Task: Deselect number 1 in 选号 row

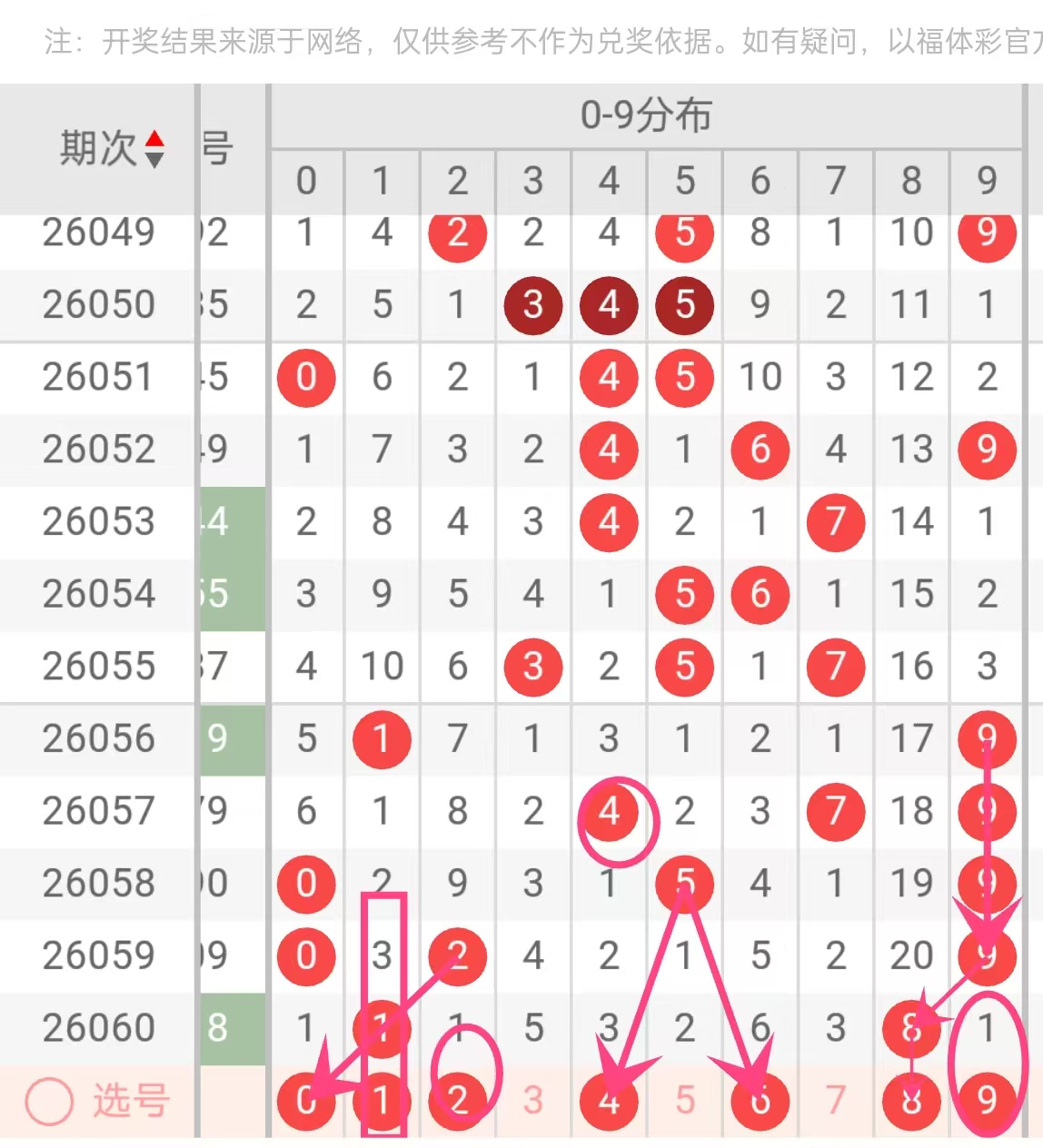Action: (x=382, y=1101)
